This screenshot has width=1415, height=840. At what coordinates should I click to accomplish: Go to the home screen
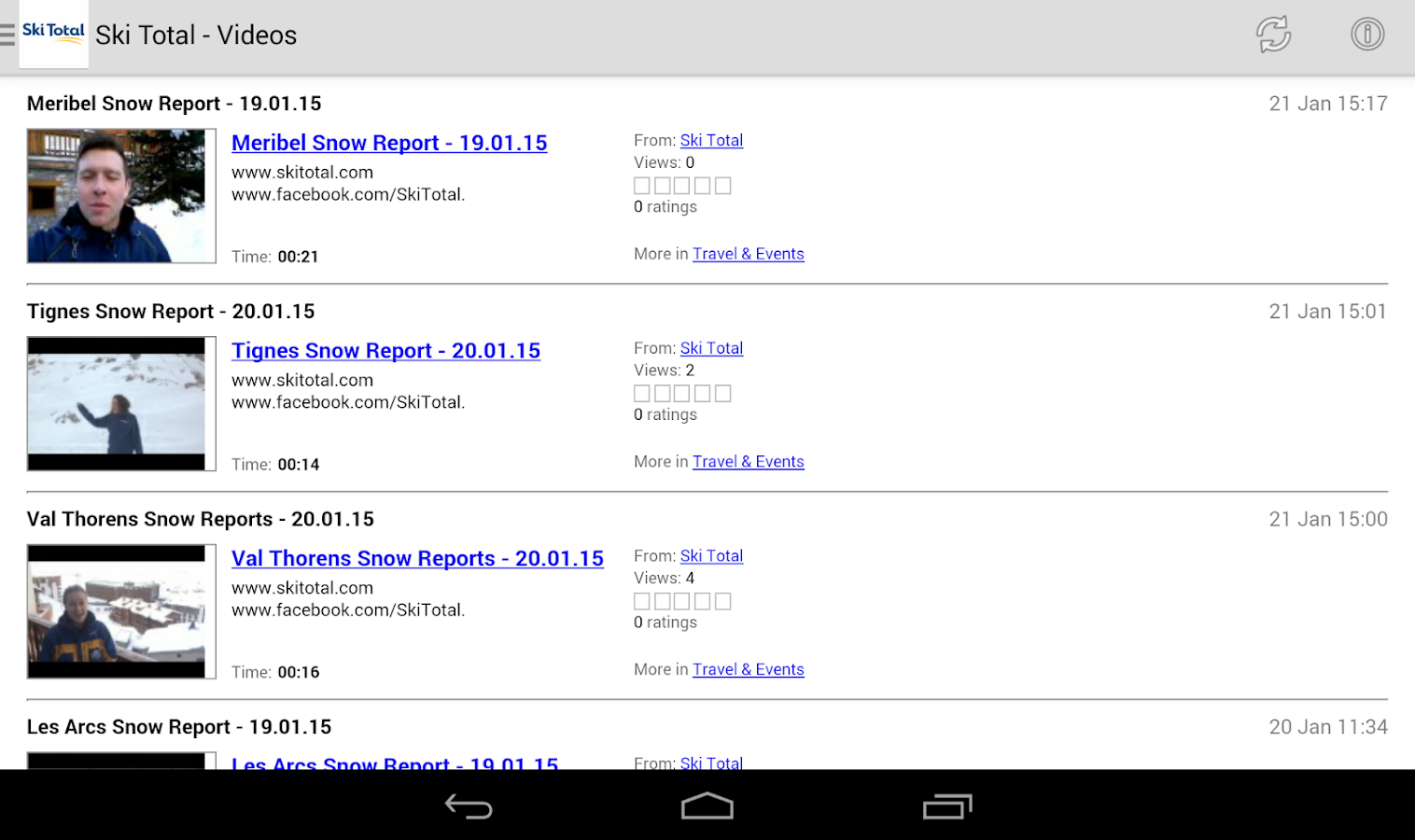point(707,805)
